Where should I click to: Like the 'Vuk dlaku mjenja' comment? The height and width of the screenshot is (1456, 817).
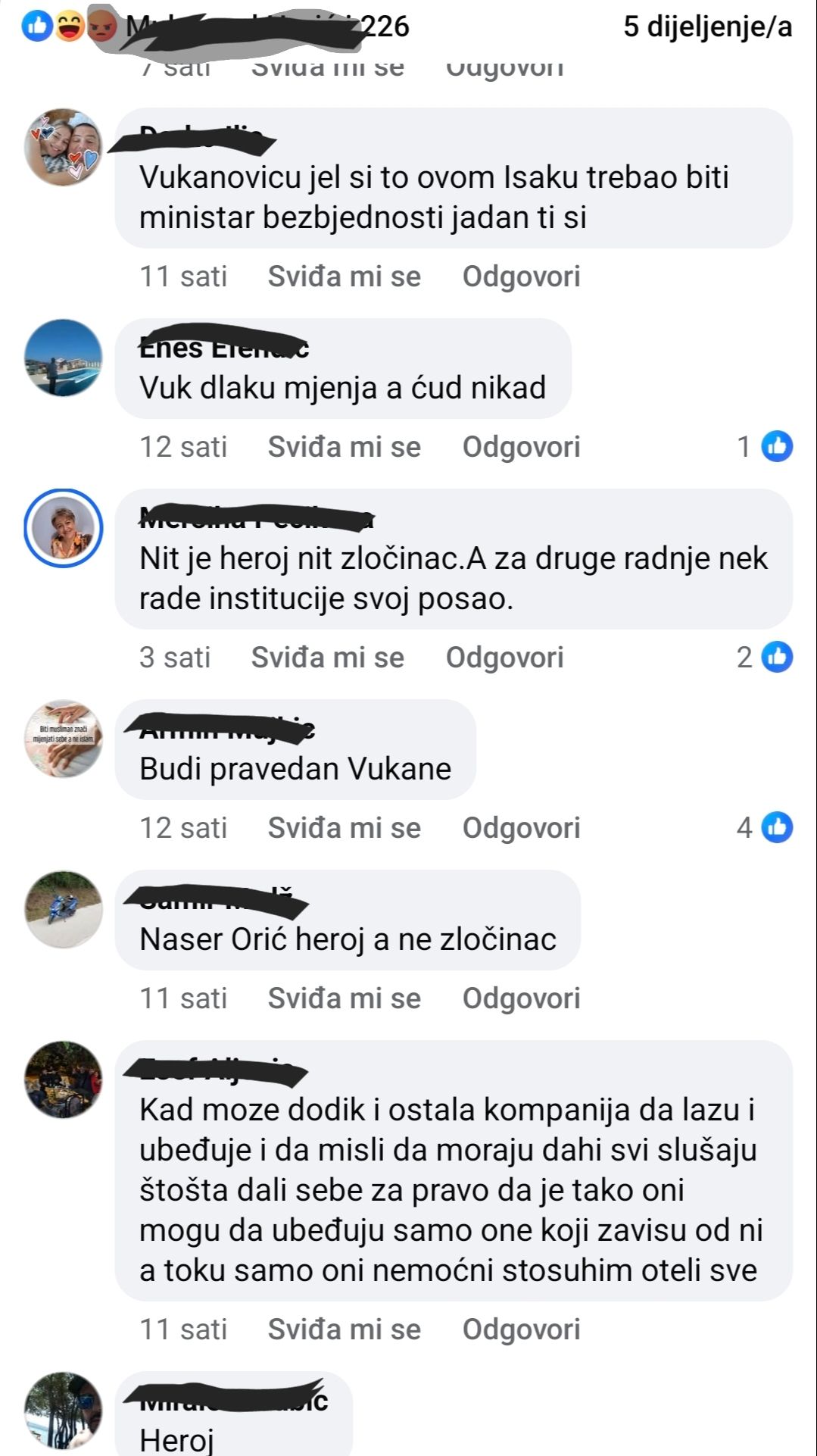344,447
